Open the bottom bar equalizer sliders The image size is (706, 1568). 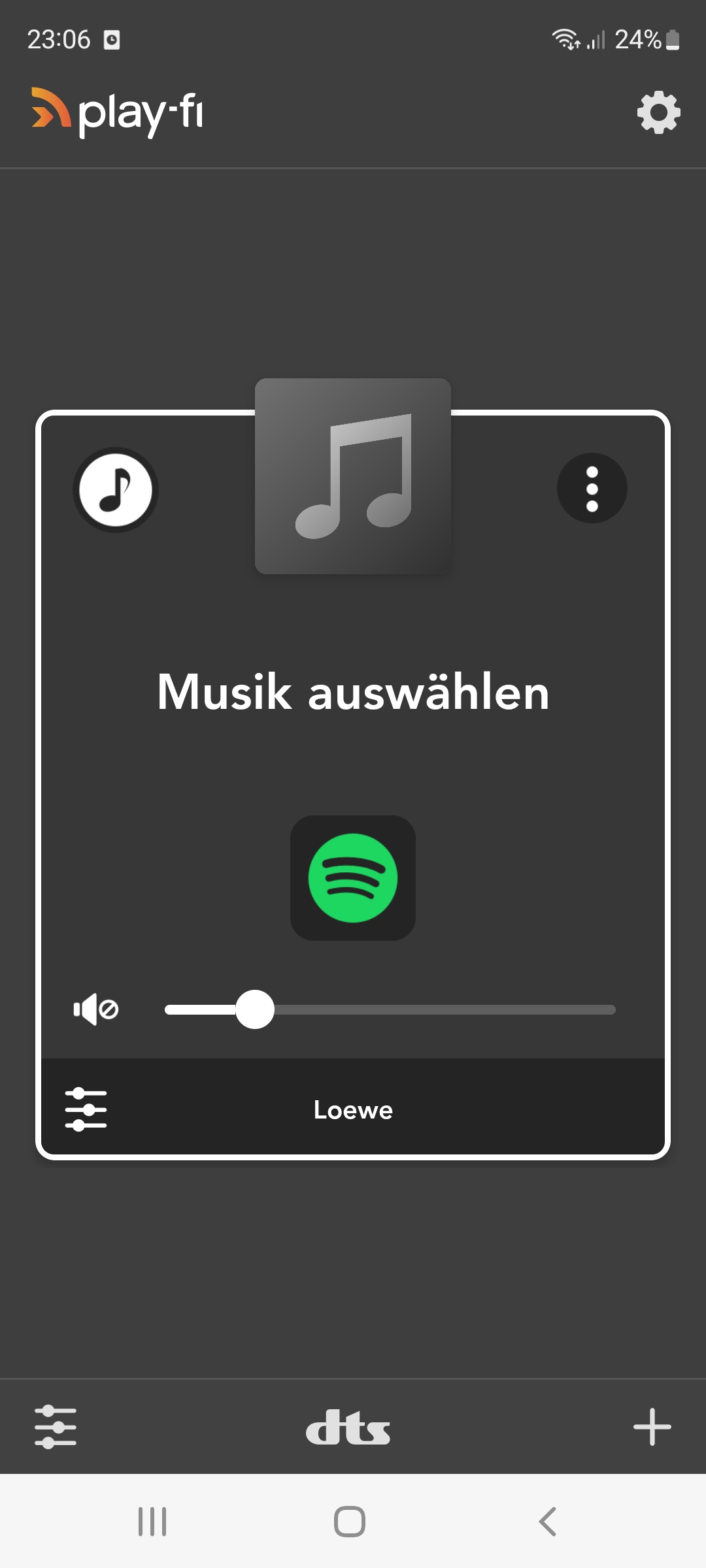[x=56, y=1427]
